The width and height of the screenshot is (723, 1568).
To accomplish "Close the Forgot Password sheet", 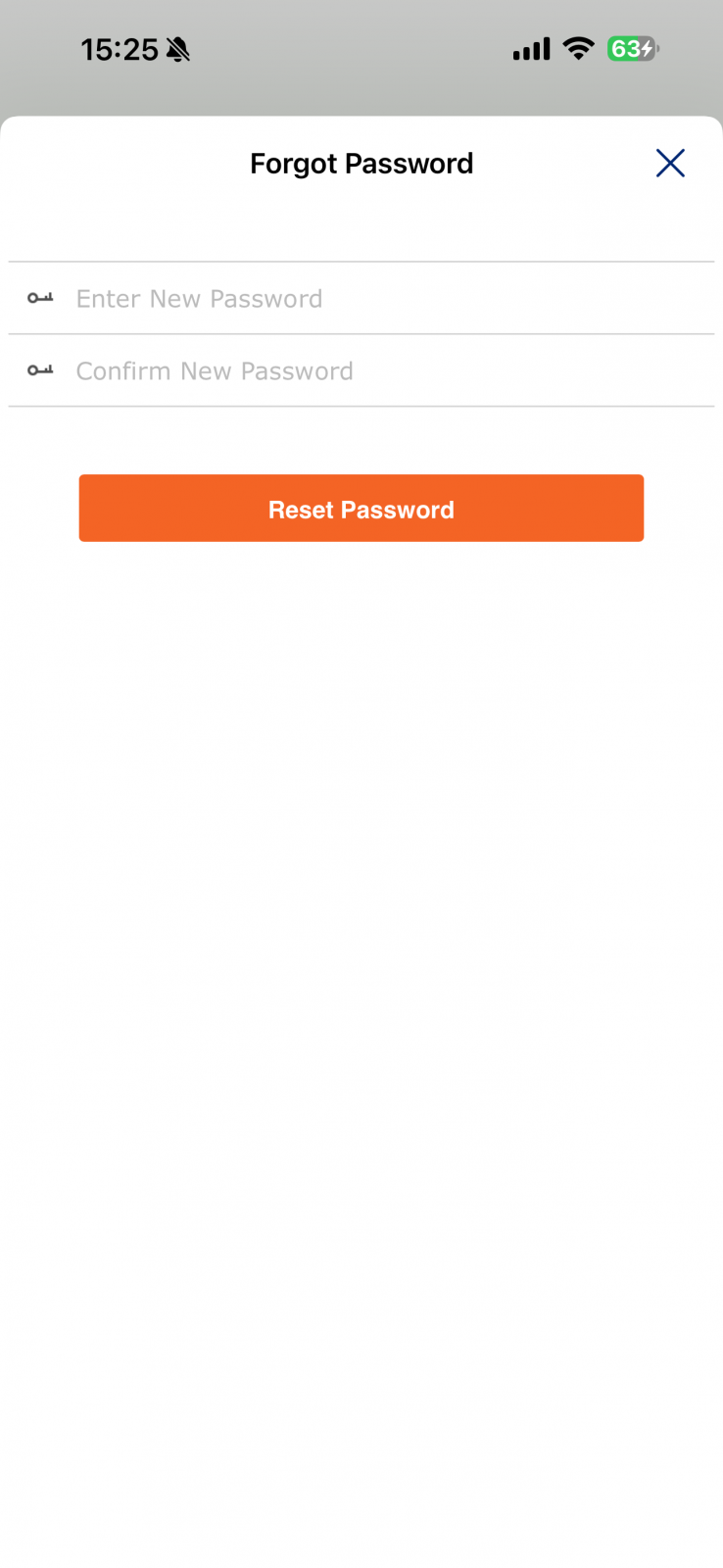I will pyautogui.click(x=670, y=163).
